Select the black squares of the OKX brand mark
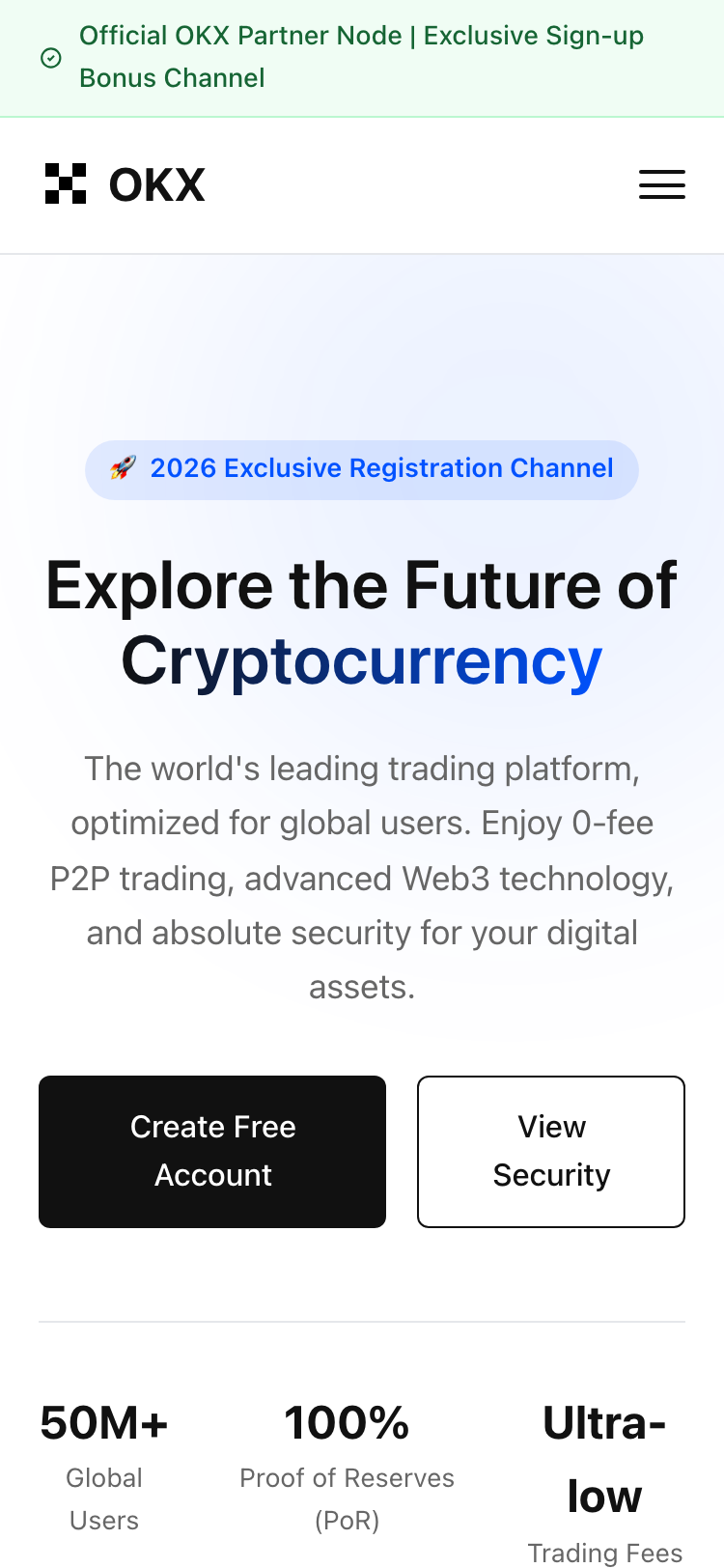Screen dimensions: 724x1568 point(65,184)
